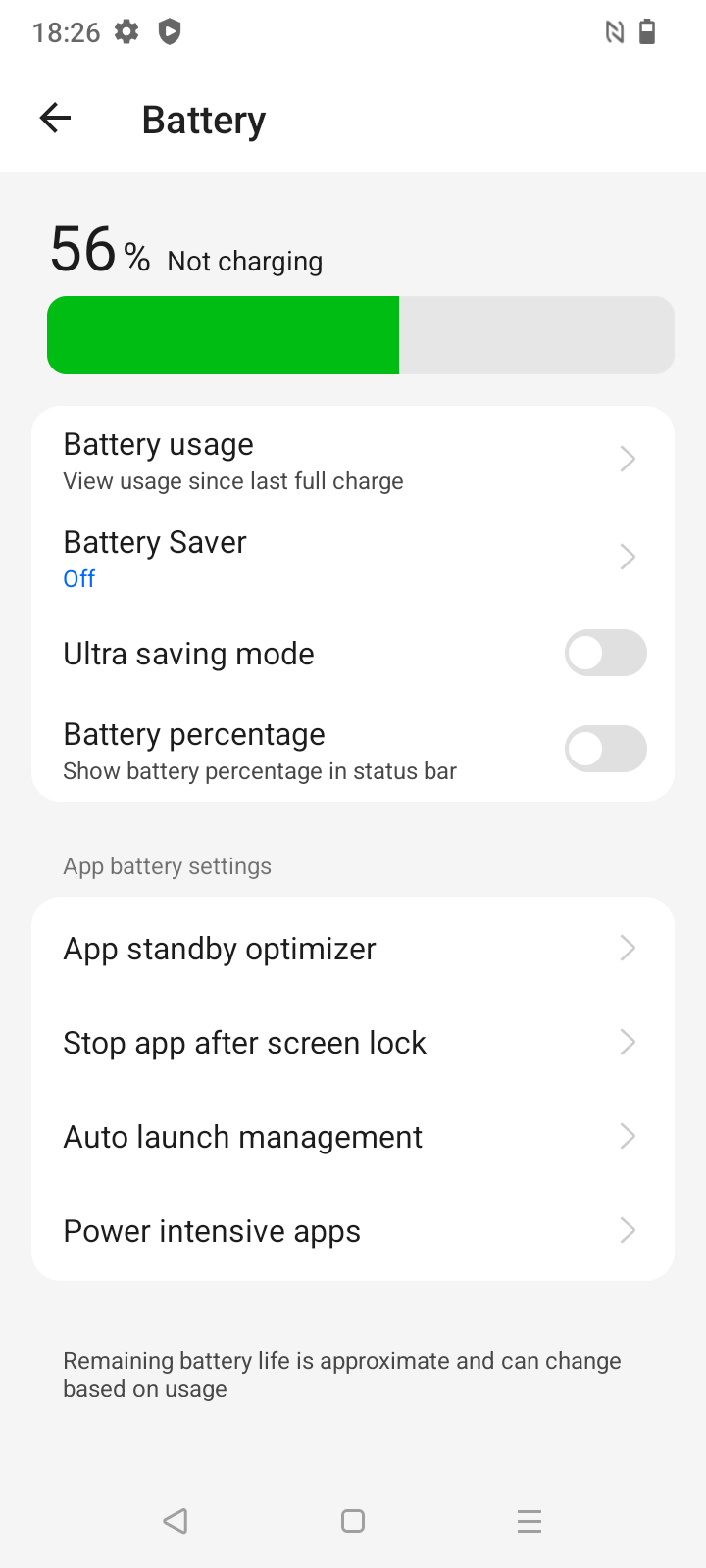706x1568 pixels.
Task: Enable Ultra saving mode
Action: click(x=605, y=653)
